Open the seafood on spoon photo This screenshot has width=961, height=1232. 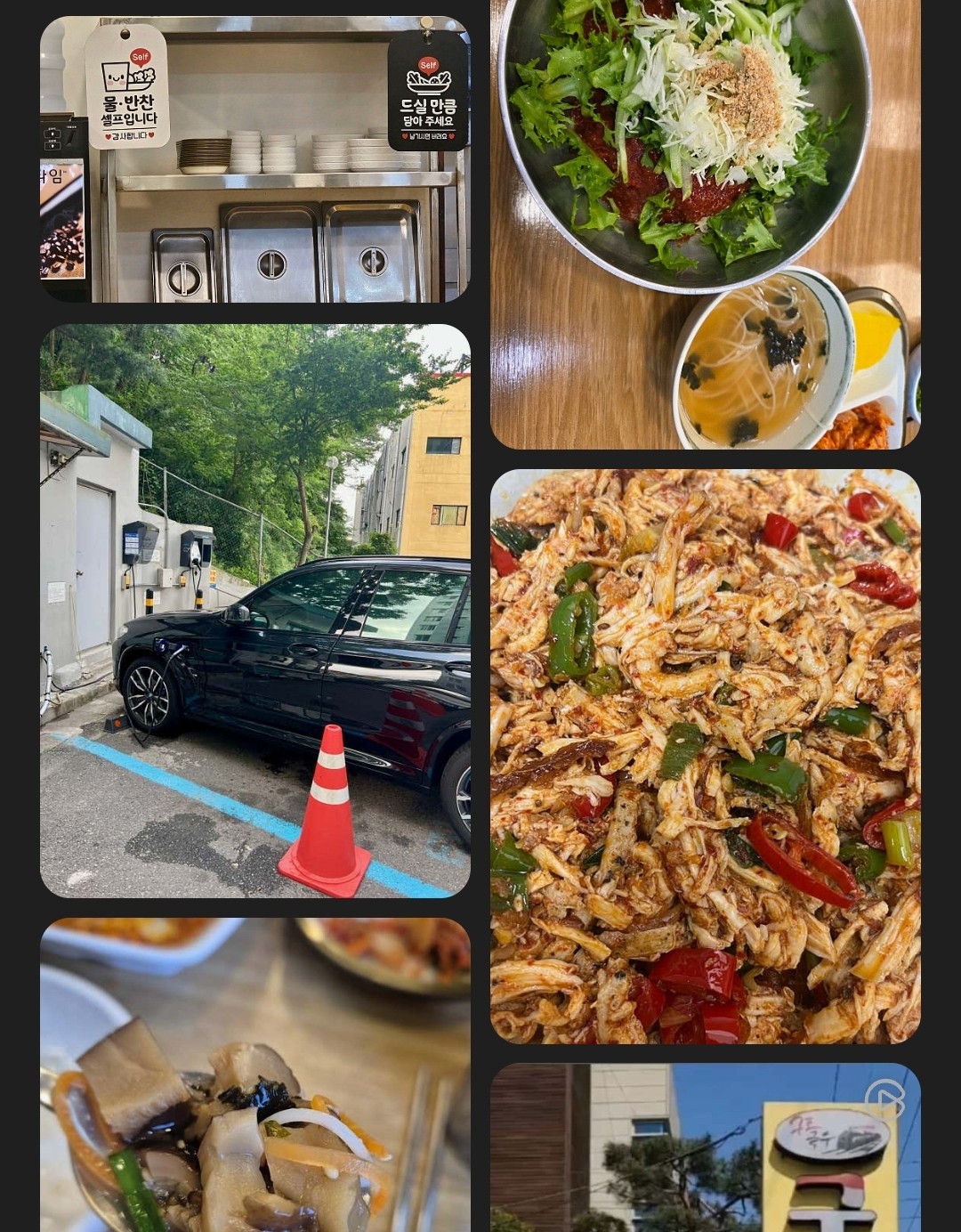(254, 1077)
